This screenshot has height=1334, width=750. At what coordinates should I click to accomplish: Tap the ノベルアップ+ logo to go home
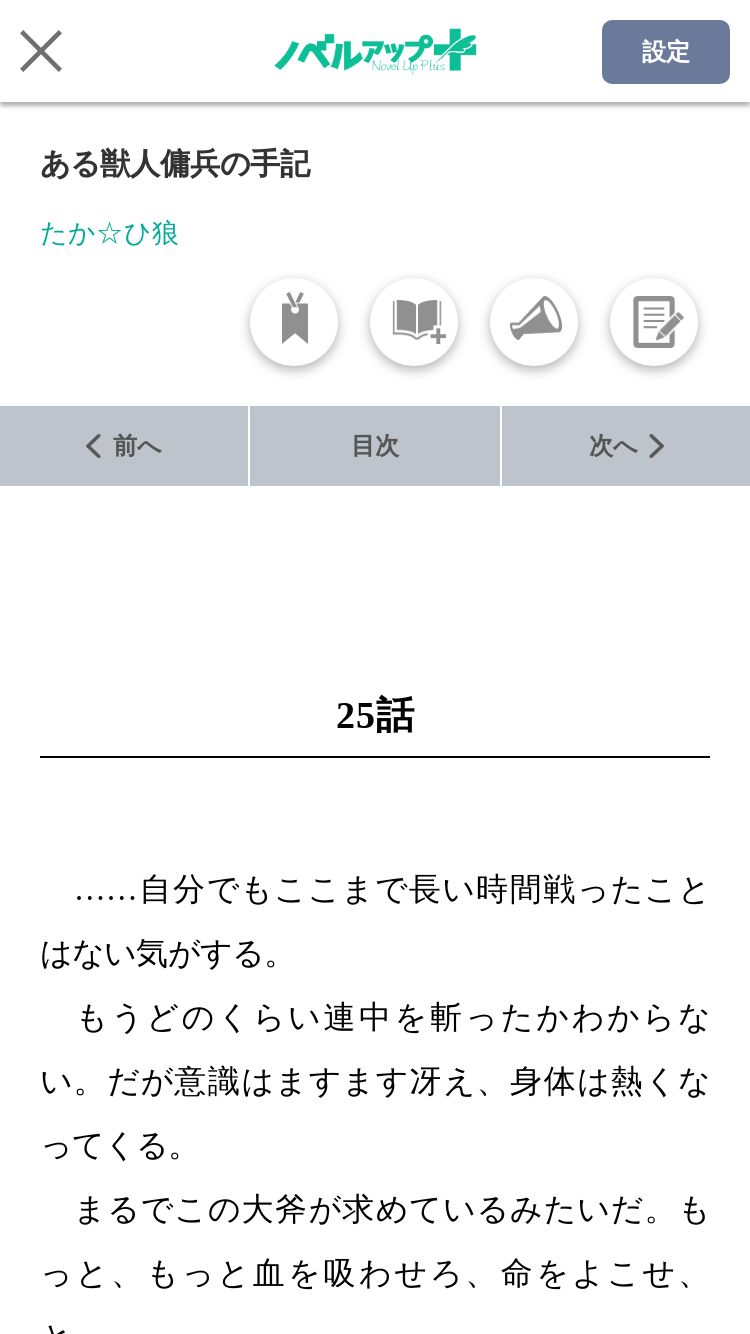(x=375, y=52)
